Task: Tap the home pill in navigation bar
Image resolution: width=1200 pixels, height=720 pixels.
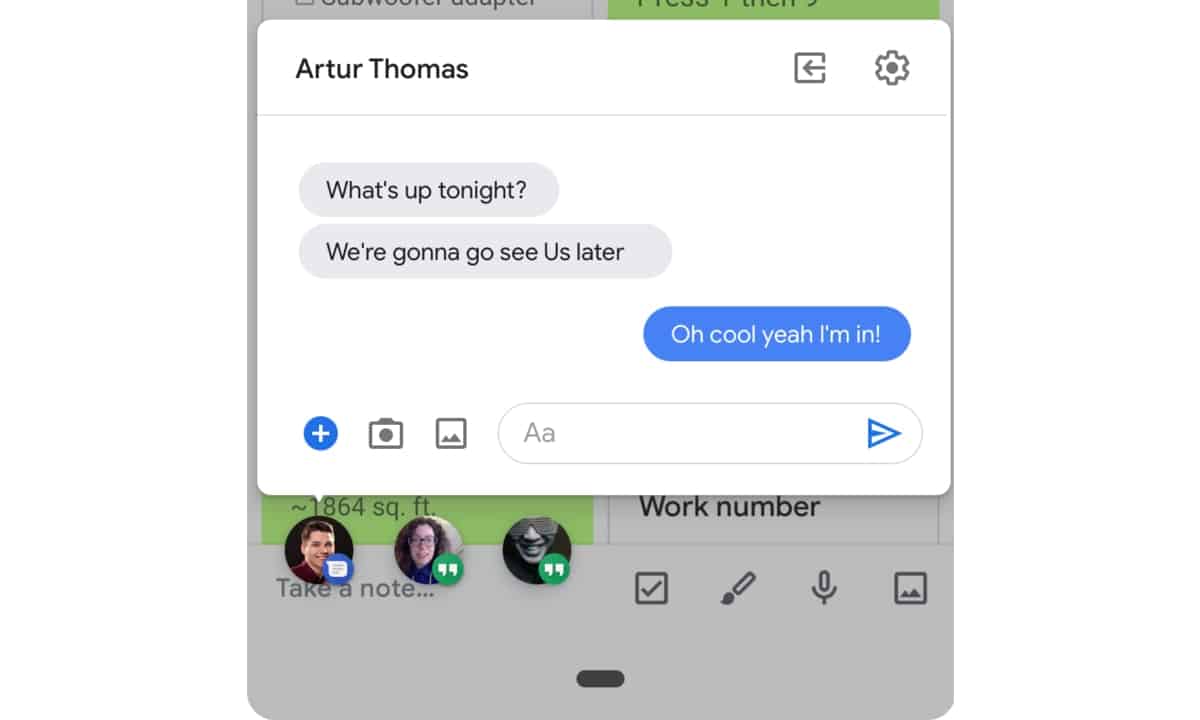Action: click(600, 679)
